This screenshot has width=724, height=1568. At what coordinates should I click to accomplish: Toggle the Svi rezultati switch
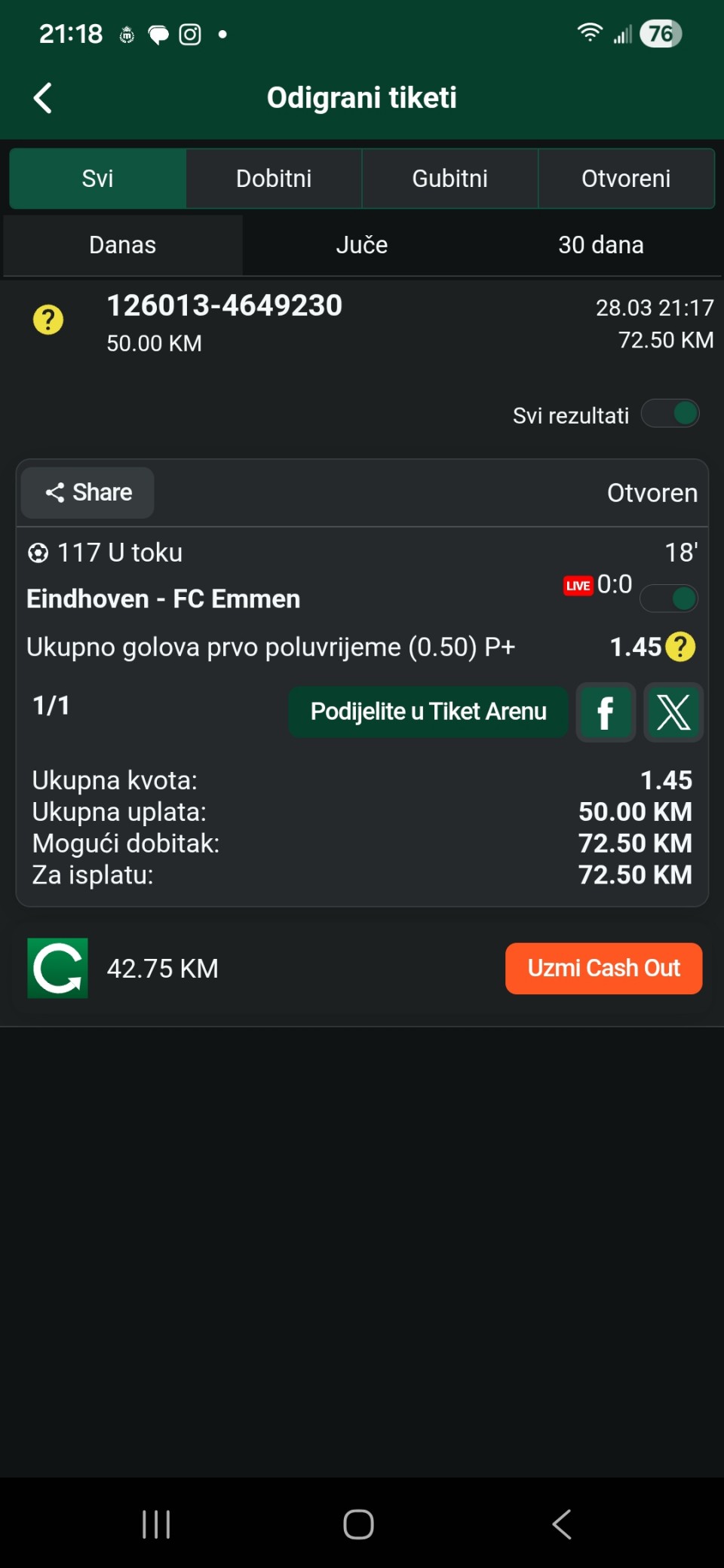coord(670,414)
